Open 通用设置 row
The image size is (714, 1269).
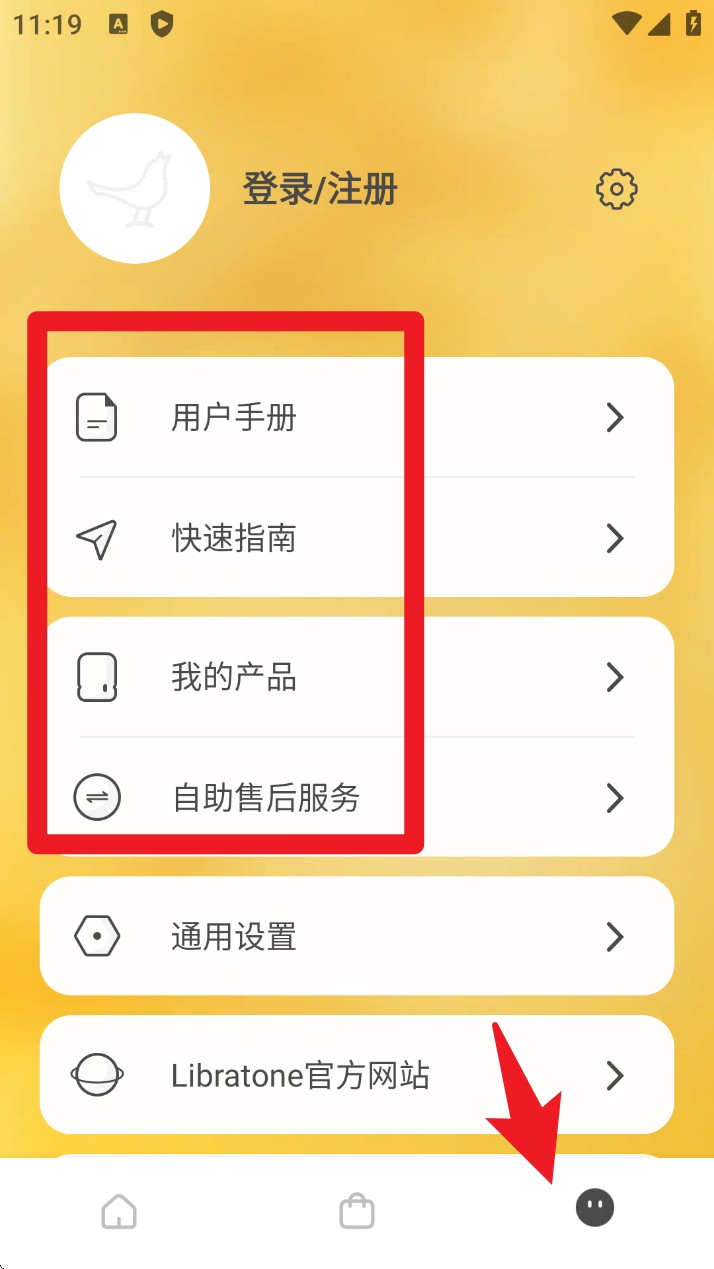[x=357, y=936]
